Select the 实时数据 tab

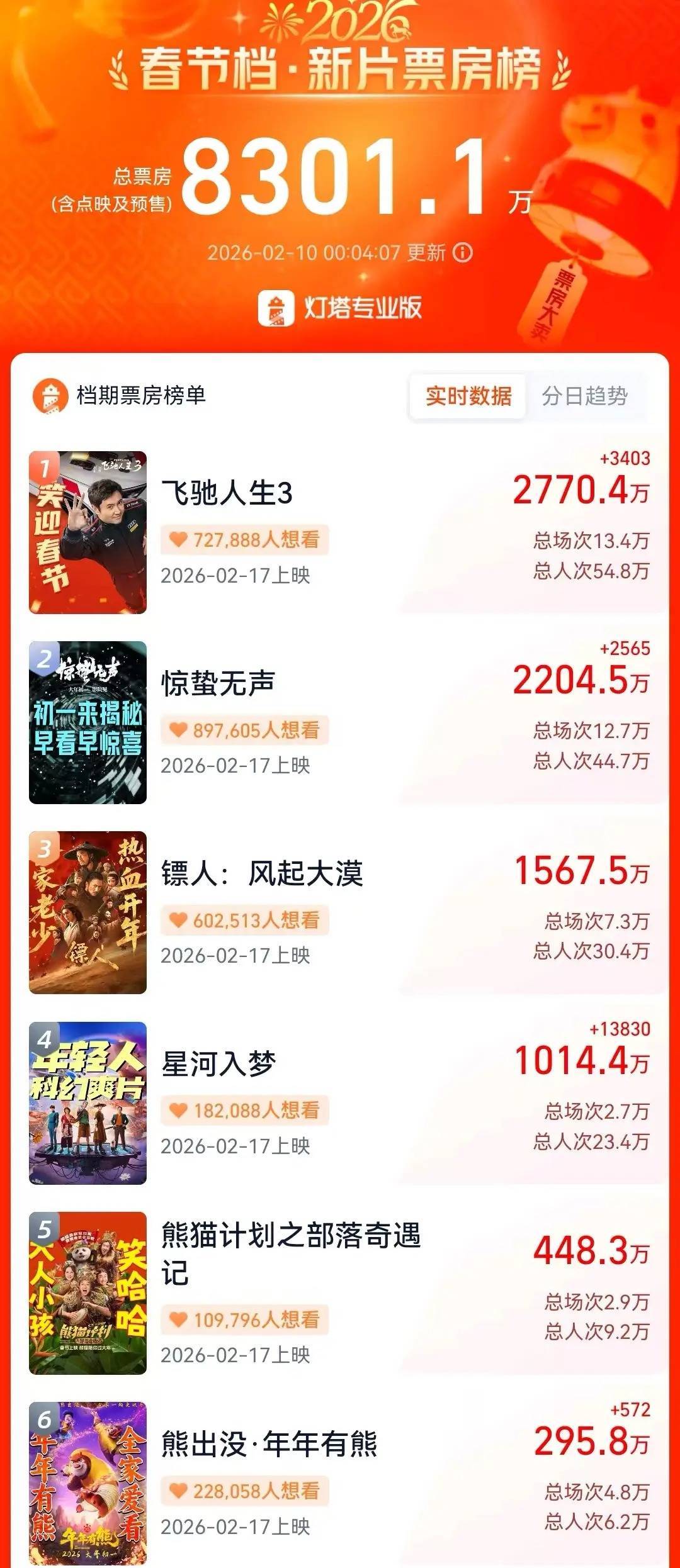click(x=468, y=396)
